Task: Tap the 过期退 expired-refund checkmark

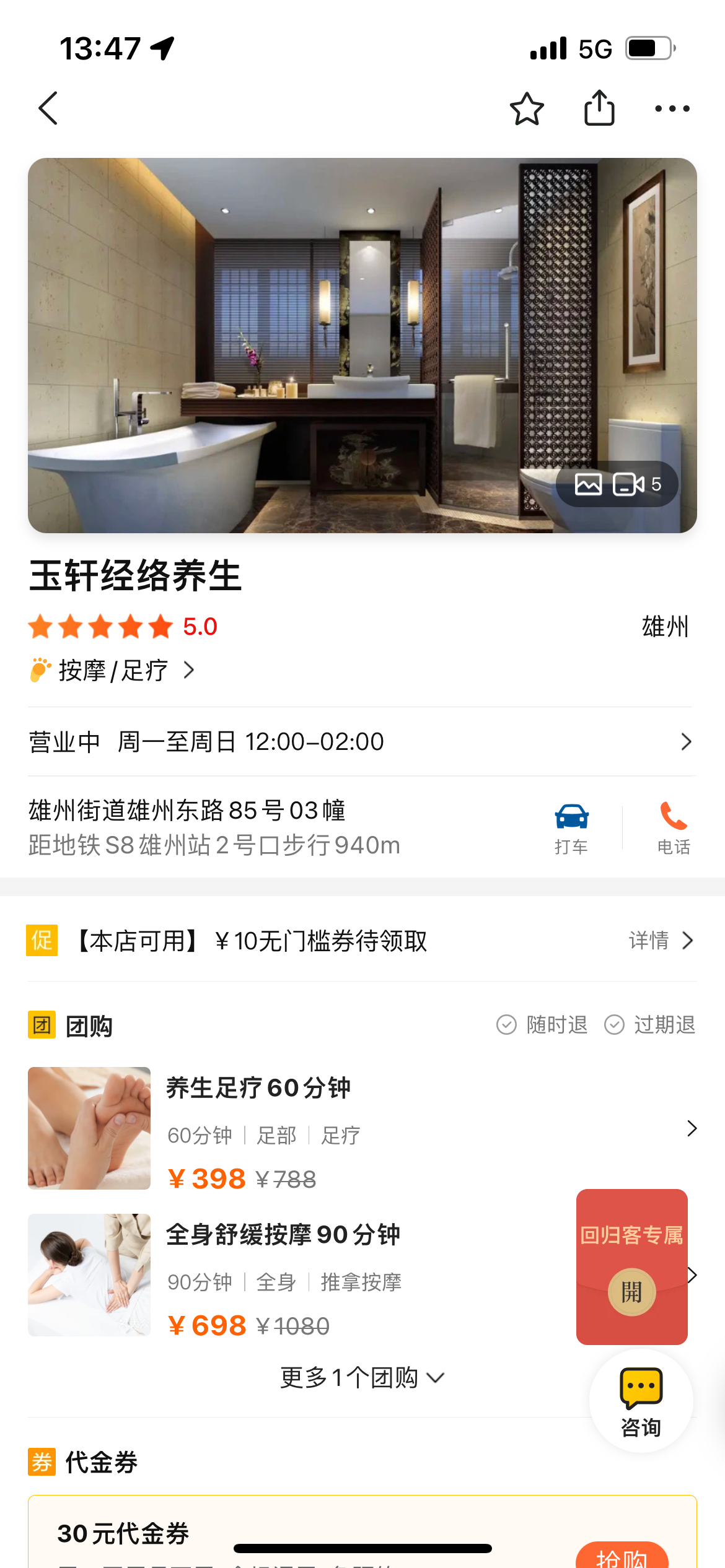Action: [x=614, y=1025]
